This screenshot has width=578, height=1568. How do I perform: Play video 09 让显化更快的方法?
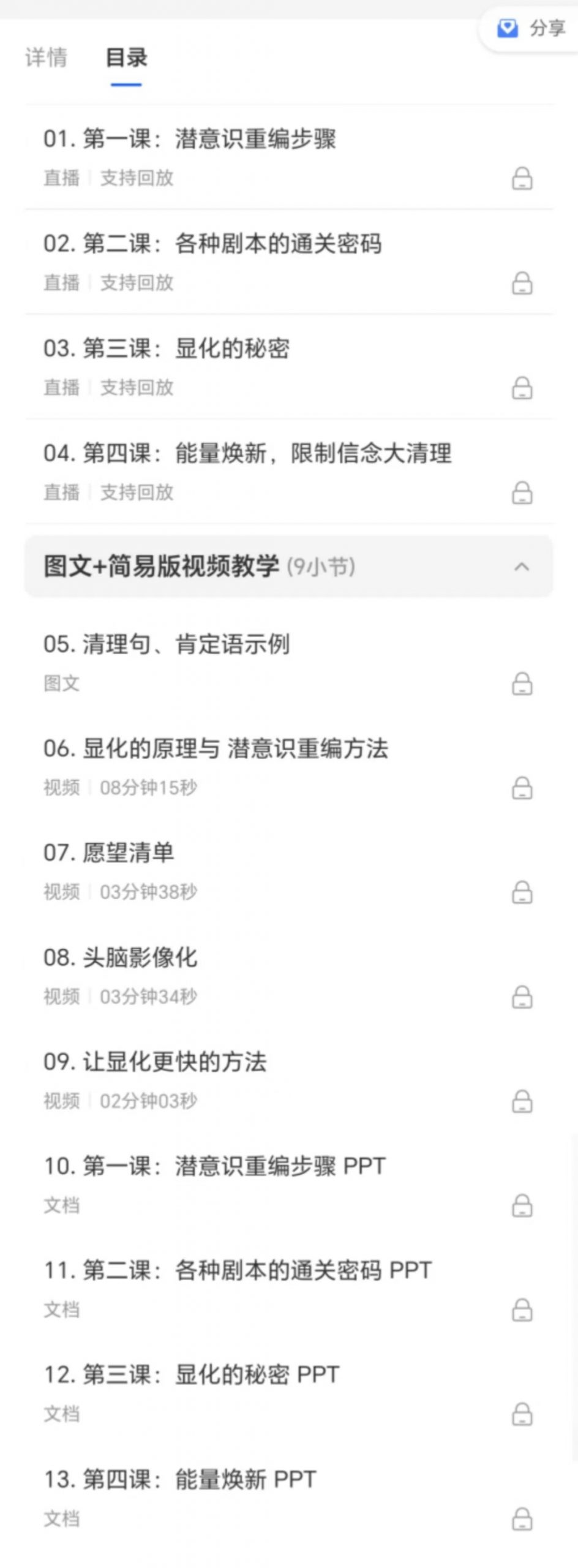coord(155,1062)
